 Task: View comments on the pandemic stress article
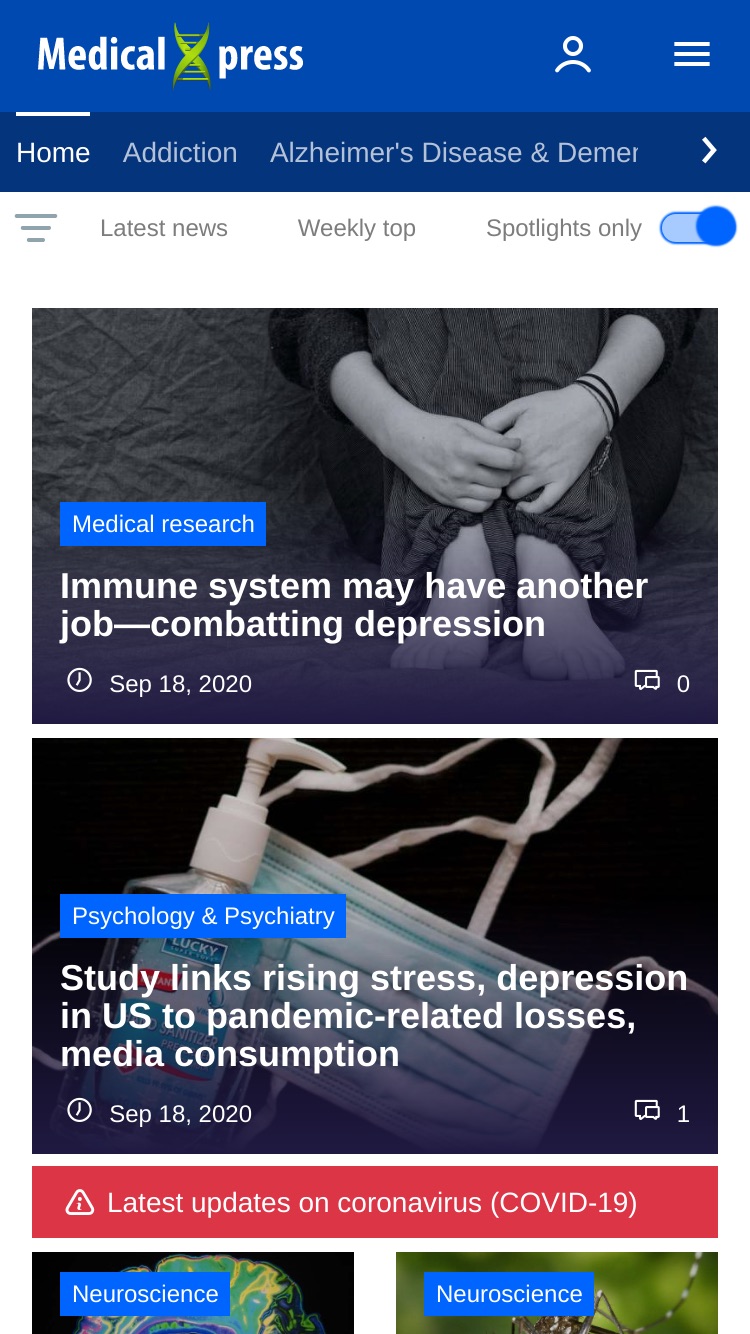pos(662,1113)
